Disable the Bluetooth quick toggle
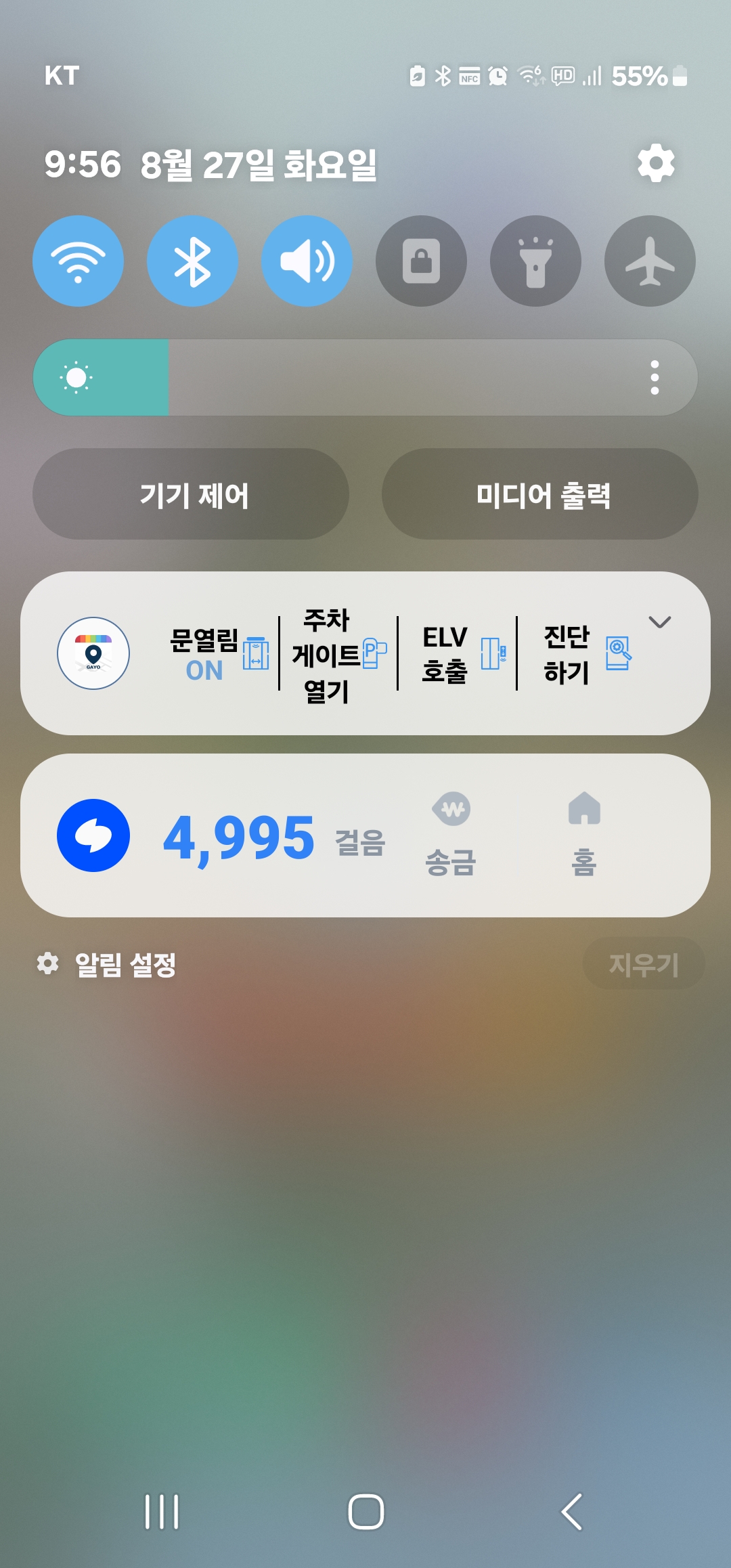This screenshot has height=1568, width=731. click(x=192, y=261)
